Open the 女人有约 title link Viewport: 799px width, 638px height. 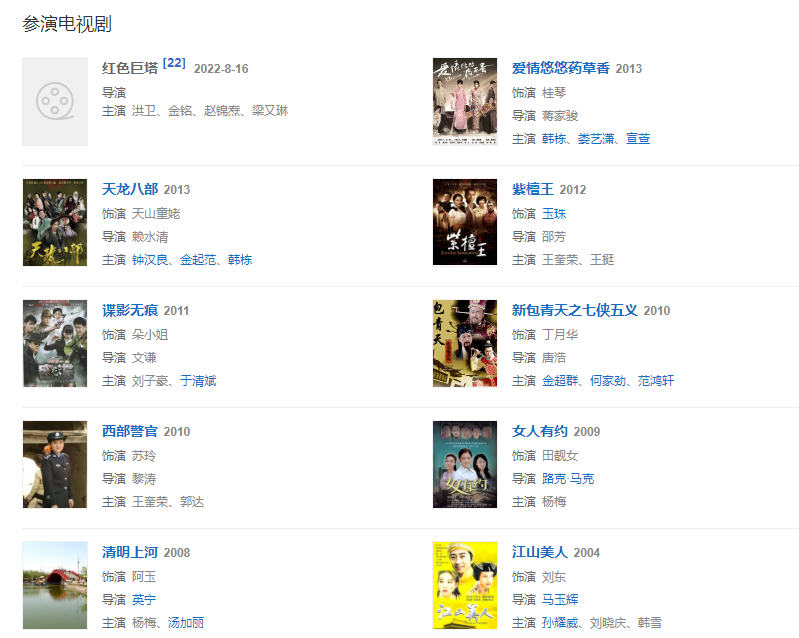(x=540, y=431)
